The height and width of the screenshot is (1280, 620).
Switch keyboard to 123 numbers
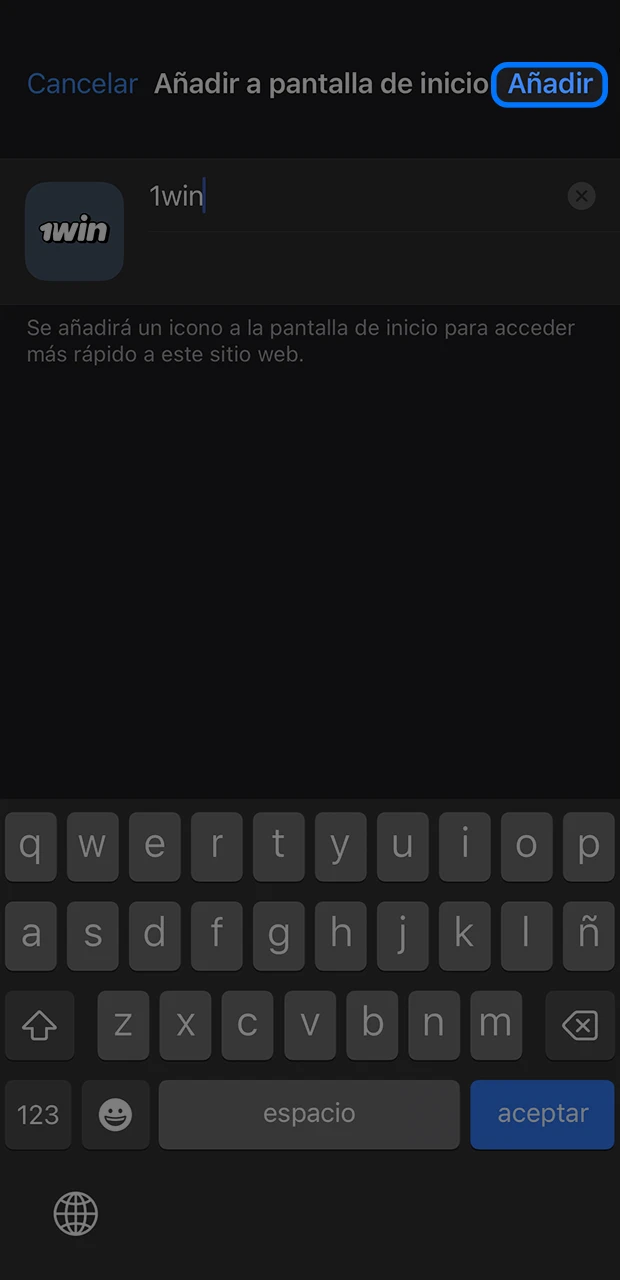pos(38,1114)
